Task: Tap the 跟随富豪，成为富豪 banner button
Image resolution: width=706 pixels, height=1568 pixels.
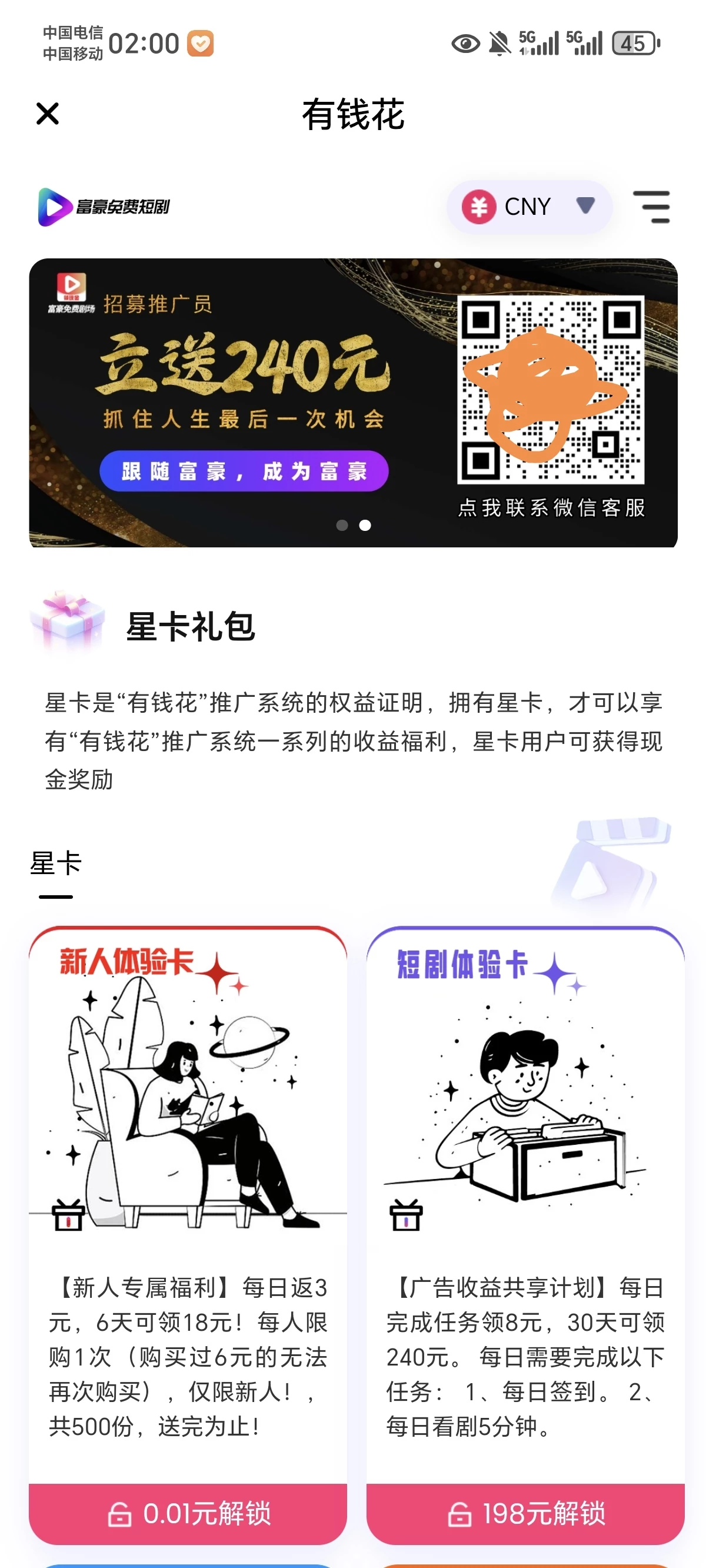Action: point(245,471)
